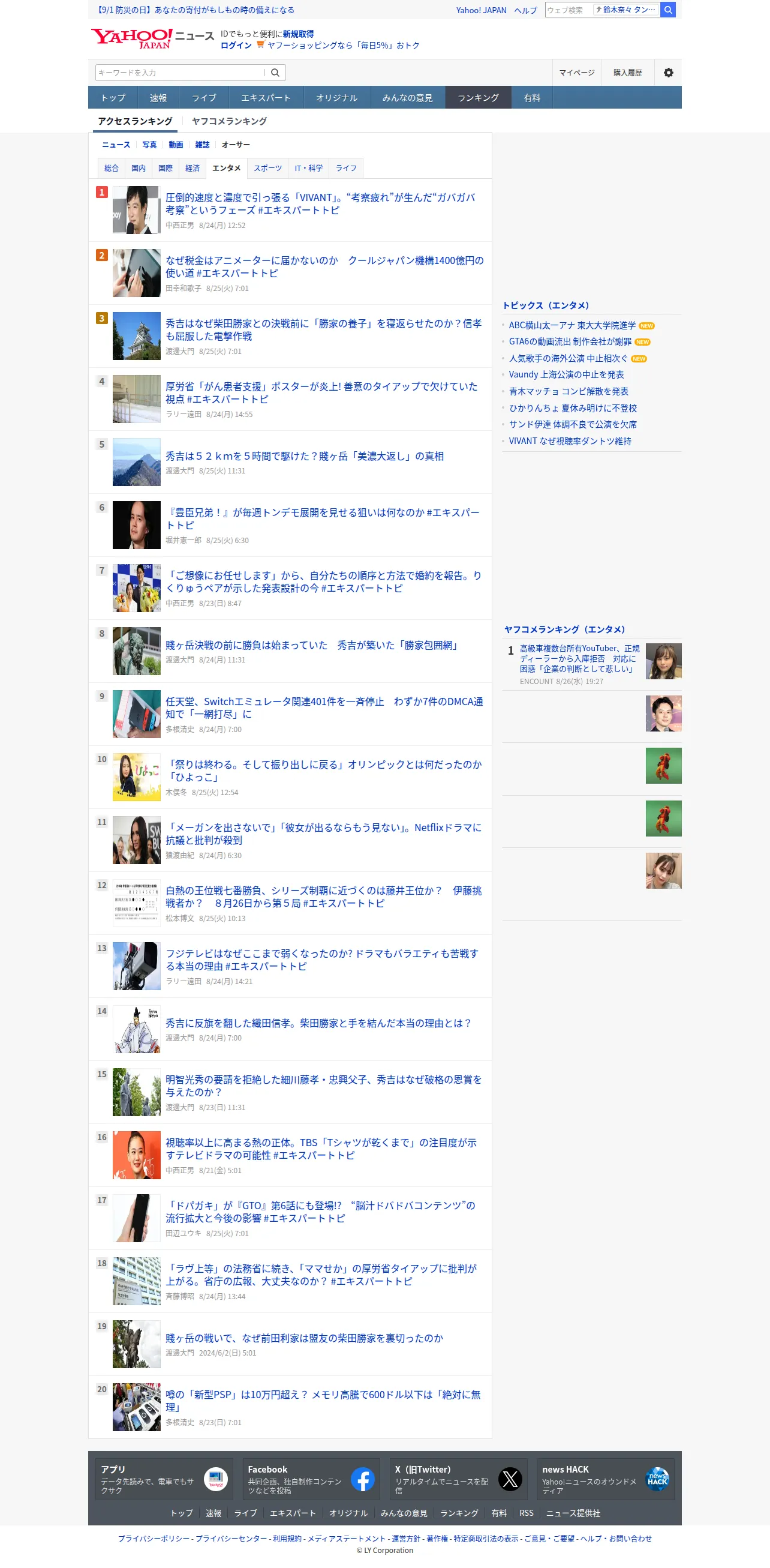770x1568 pixels.
Task: Switch to the 速報 tab
Action: coord(158,97)
